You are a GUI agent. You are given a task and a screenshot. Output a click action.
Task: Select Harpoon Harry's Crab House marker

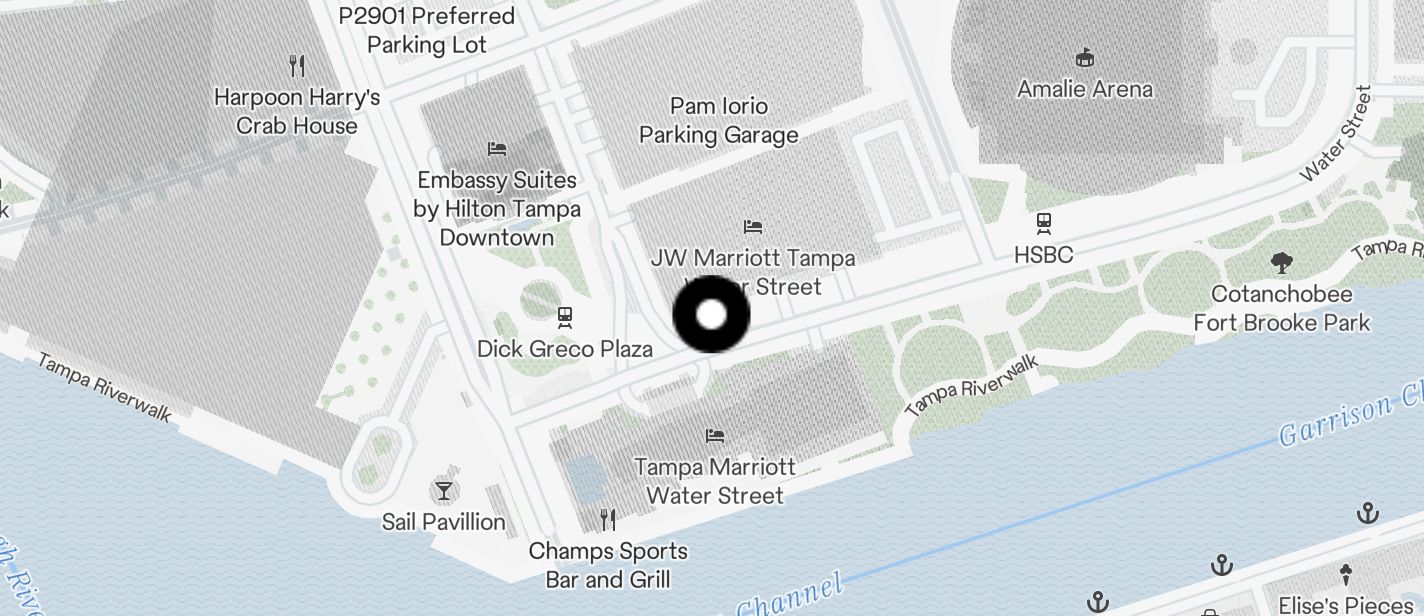point(297,66)
